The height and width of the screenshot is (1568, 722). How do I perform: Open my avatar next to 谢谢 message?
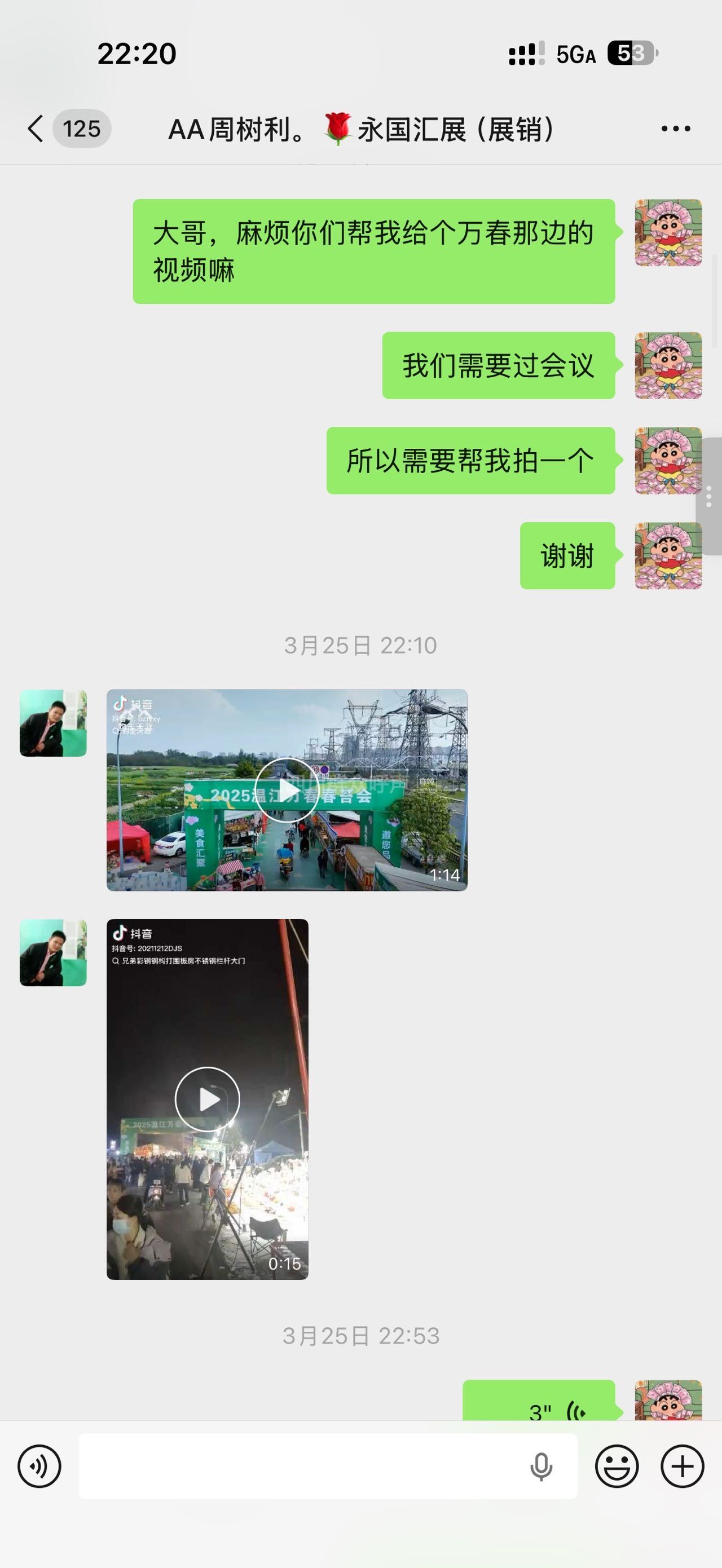point(668,556)
